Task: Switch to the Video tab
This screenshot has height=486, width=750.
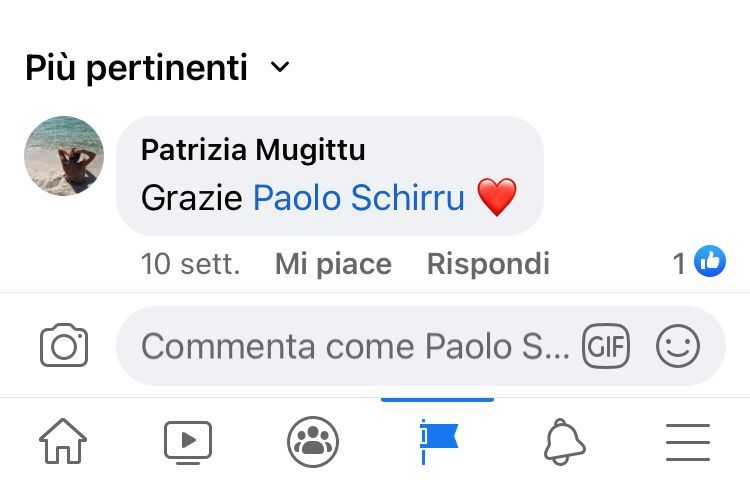Action: [187, 441]
